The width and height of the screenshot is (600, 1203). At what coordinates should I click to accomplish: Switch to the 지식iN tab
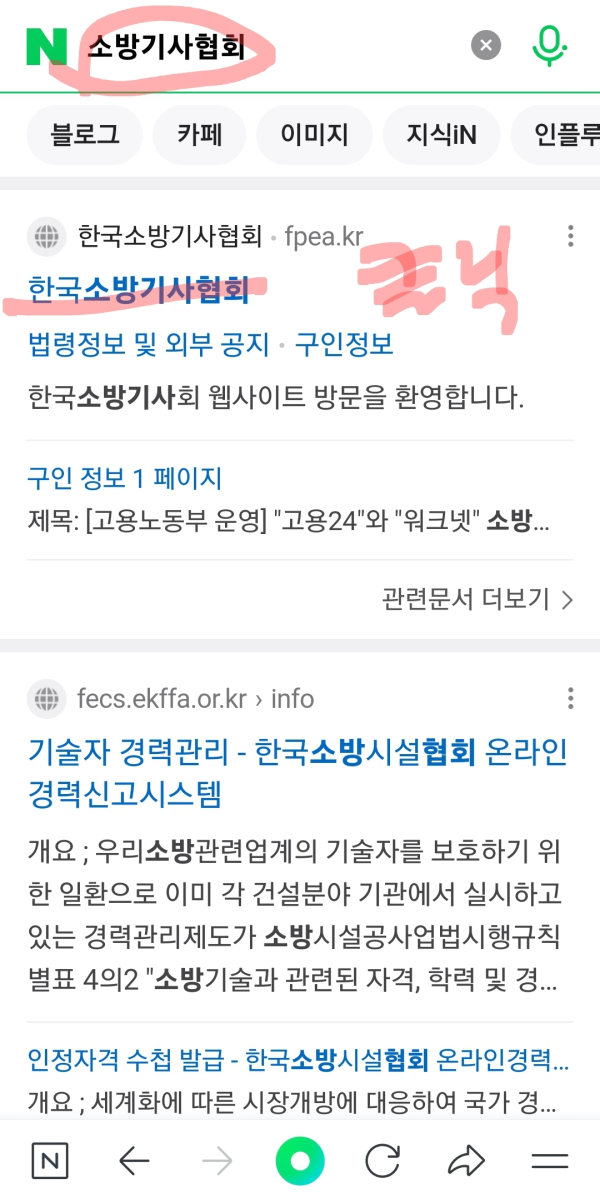click(441, 134)
